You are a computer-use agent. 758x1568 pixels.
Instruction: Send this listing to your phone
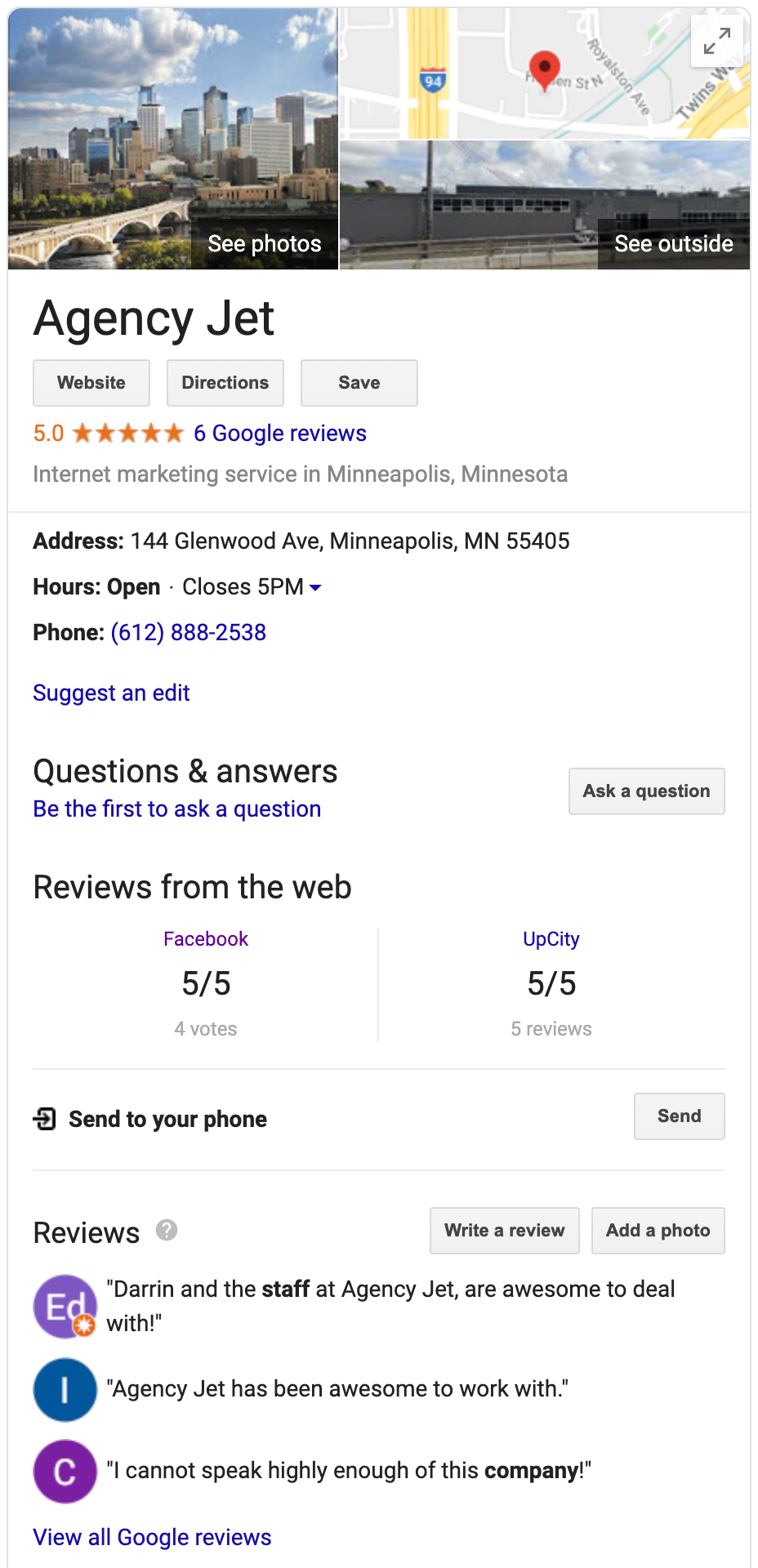680,1116
